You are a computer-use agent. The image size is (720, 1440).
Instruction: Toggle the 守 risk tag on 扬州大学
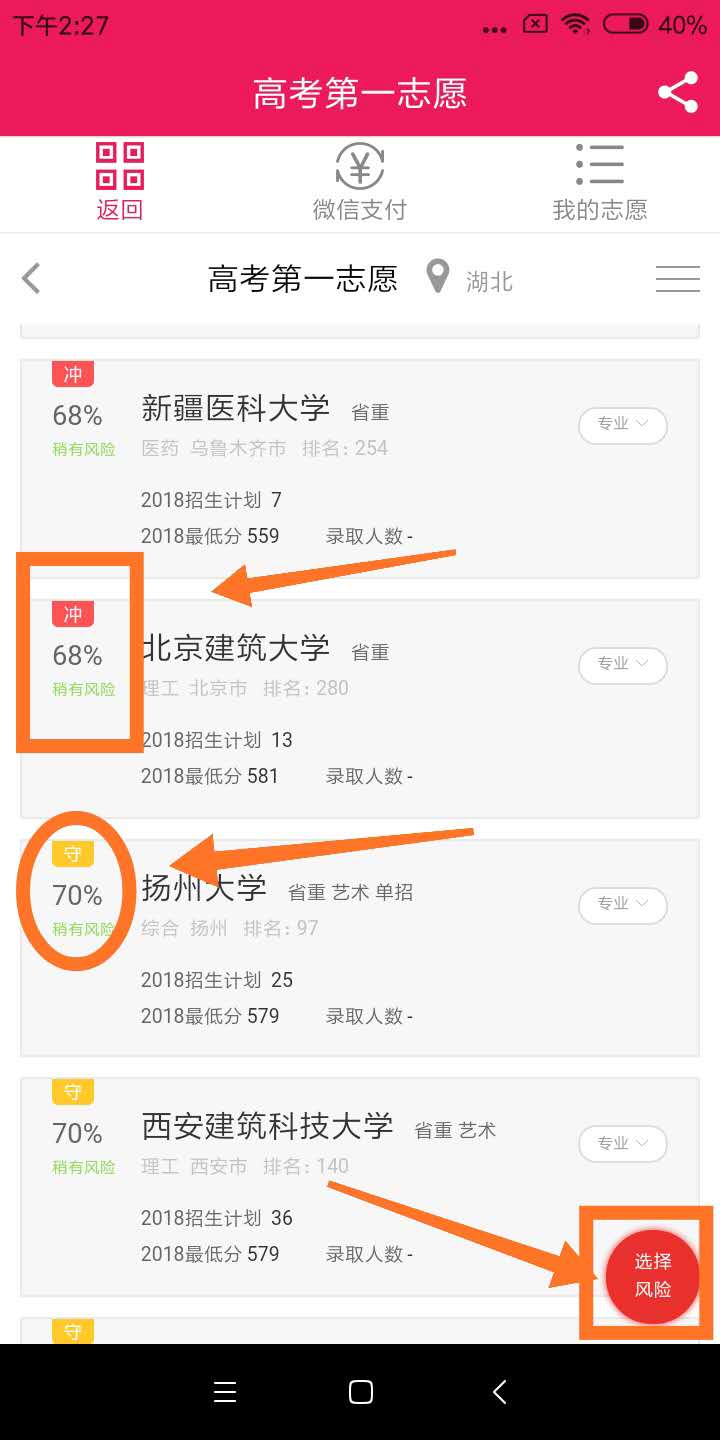coord(72,853)
